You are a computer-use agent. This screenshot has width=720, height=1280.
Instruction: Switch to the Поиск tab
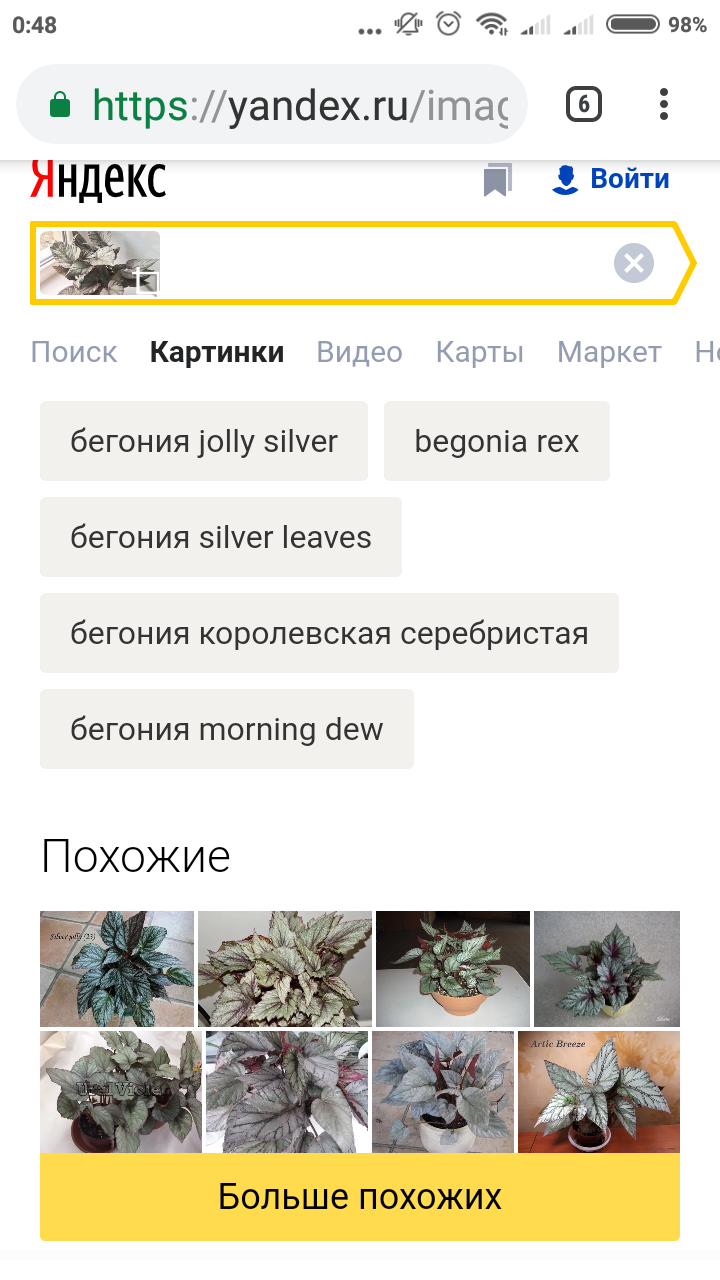click(74, 352)
